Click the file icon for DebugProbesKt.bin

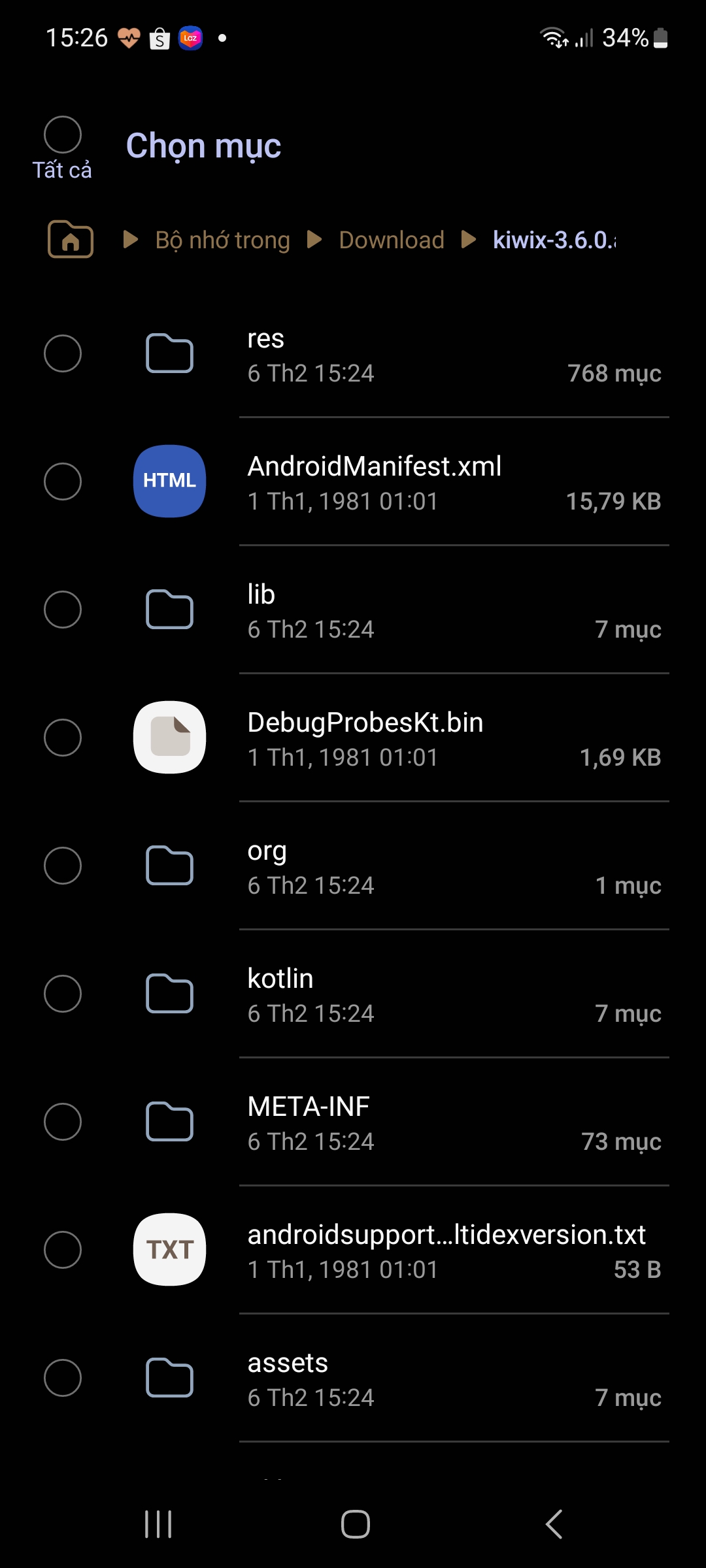(169, 738)
